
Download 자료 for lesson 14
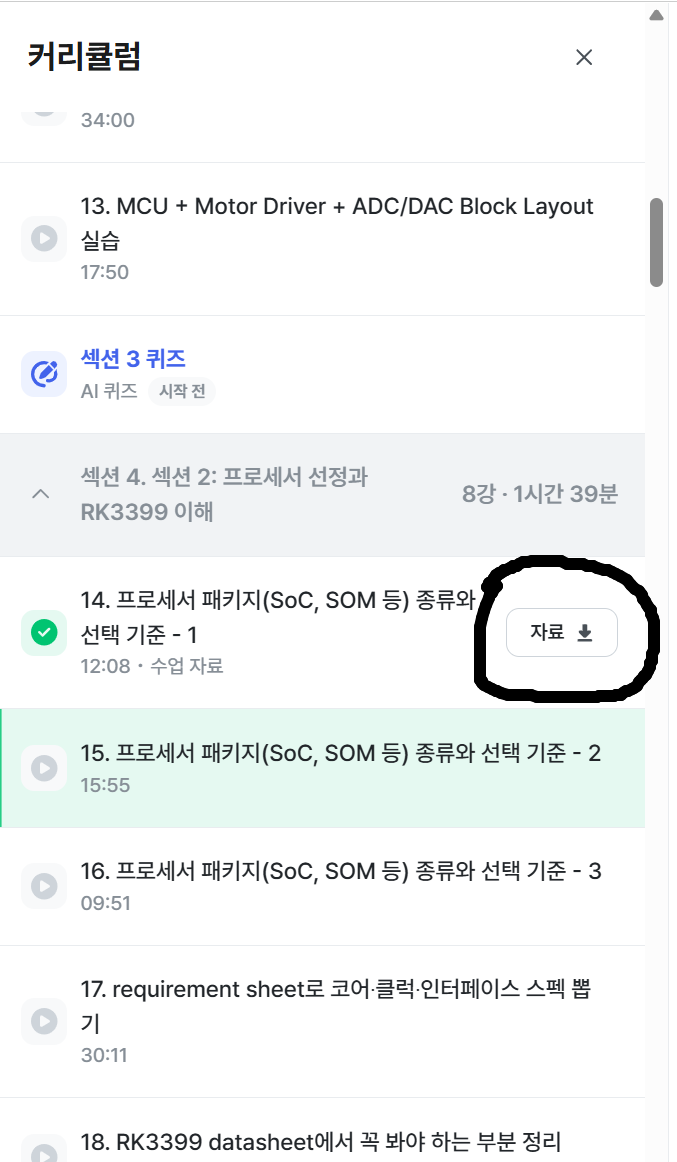tap(561, 633)
